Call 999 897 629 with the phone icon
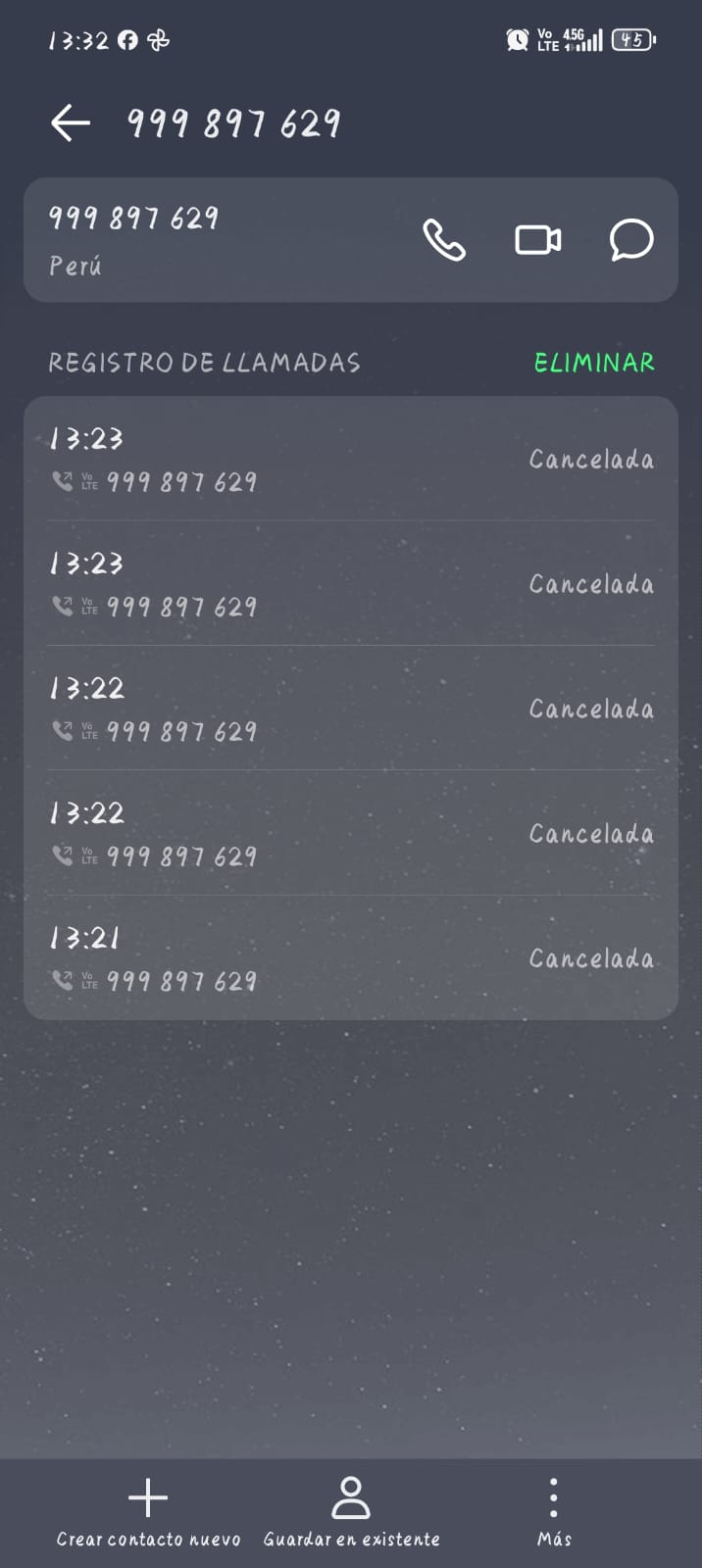Viewport: 702px width, 1568px height. point(444,240)
